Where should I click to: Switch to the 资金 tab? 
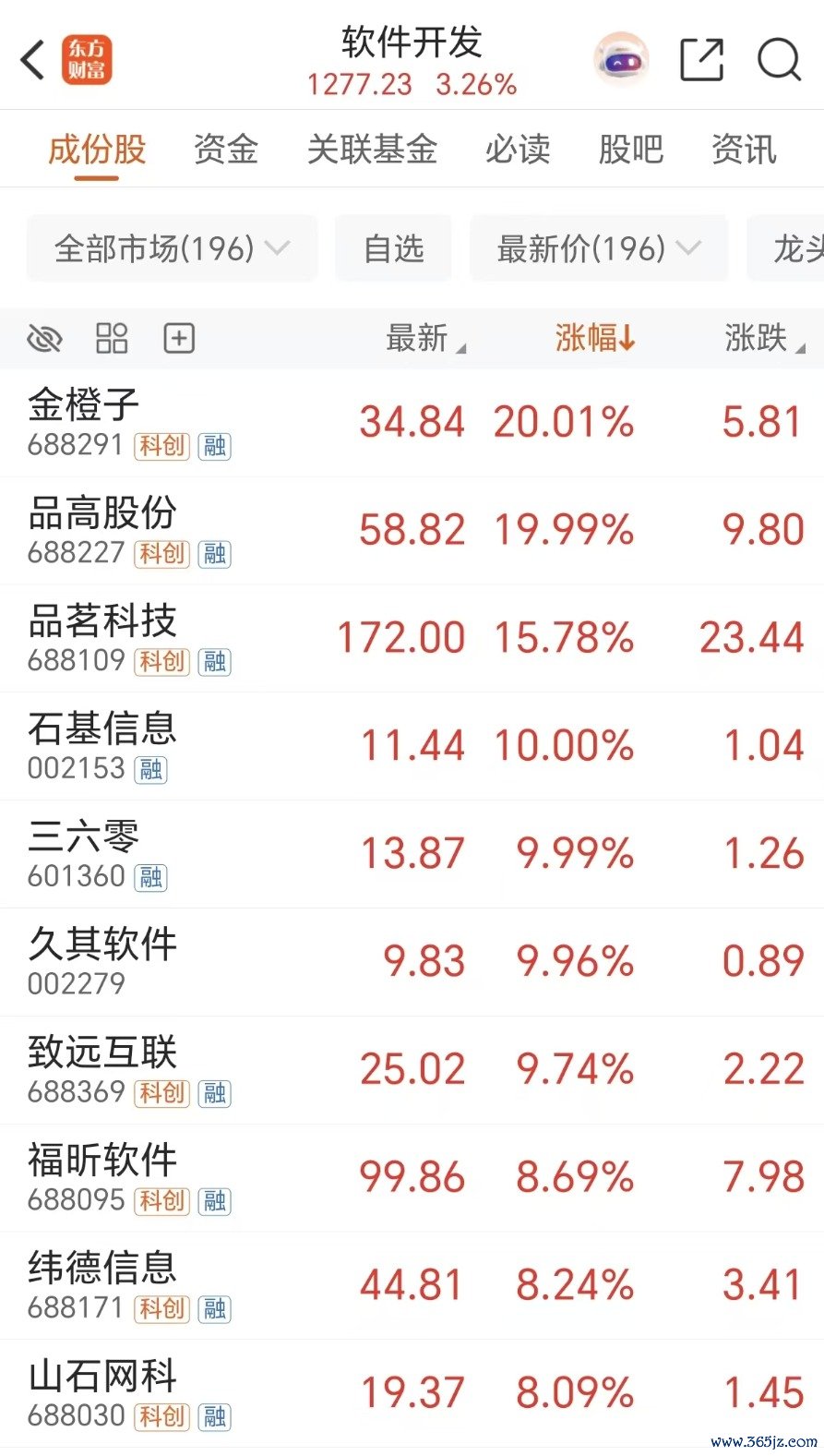(x=225, y=150)
